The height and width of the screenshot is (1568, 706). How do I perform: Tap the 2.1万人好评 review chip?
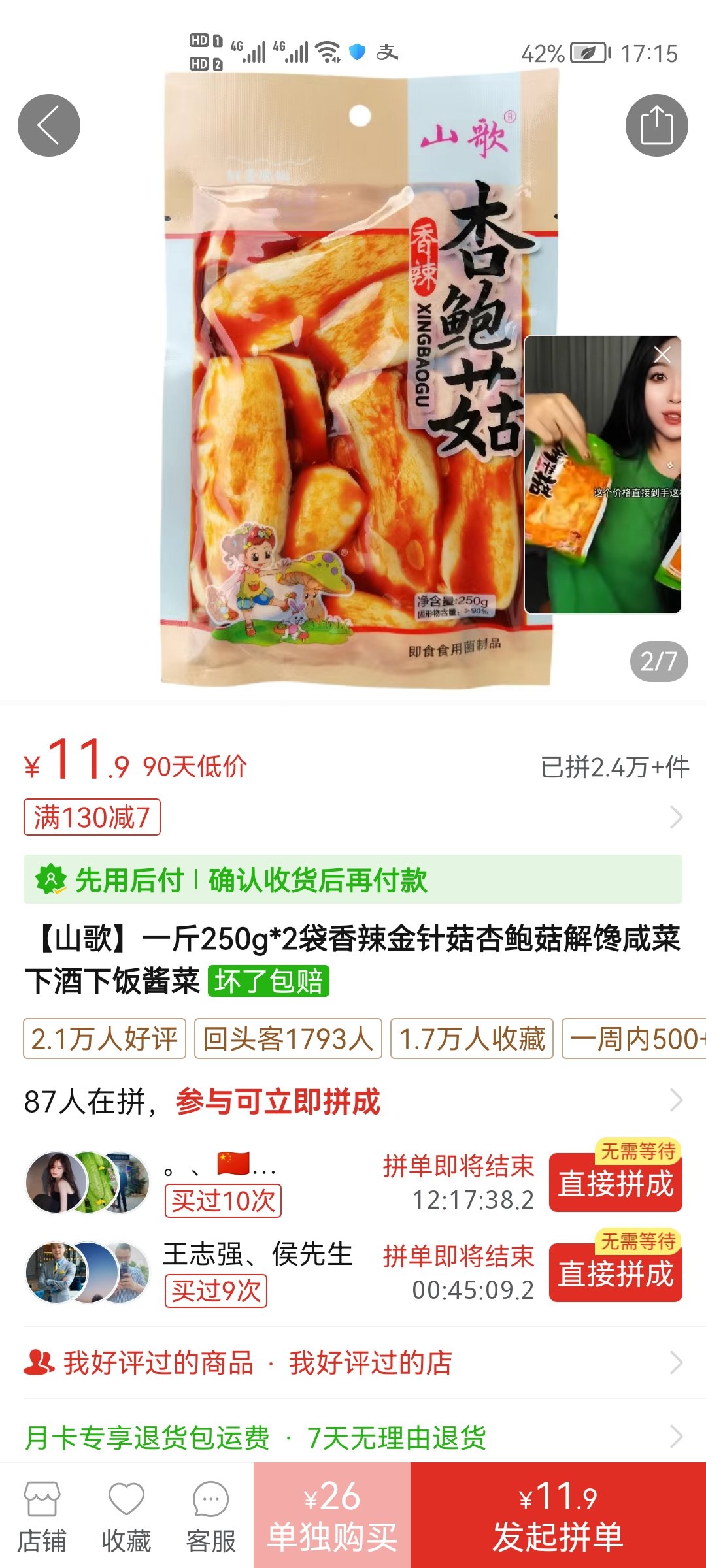[x=105, y=1039]
